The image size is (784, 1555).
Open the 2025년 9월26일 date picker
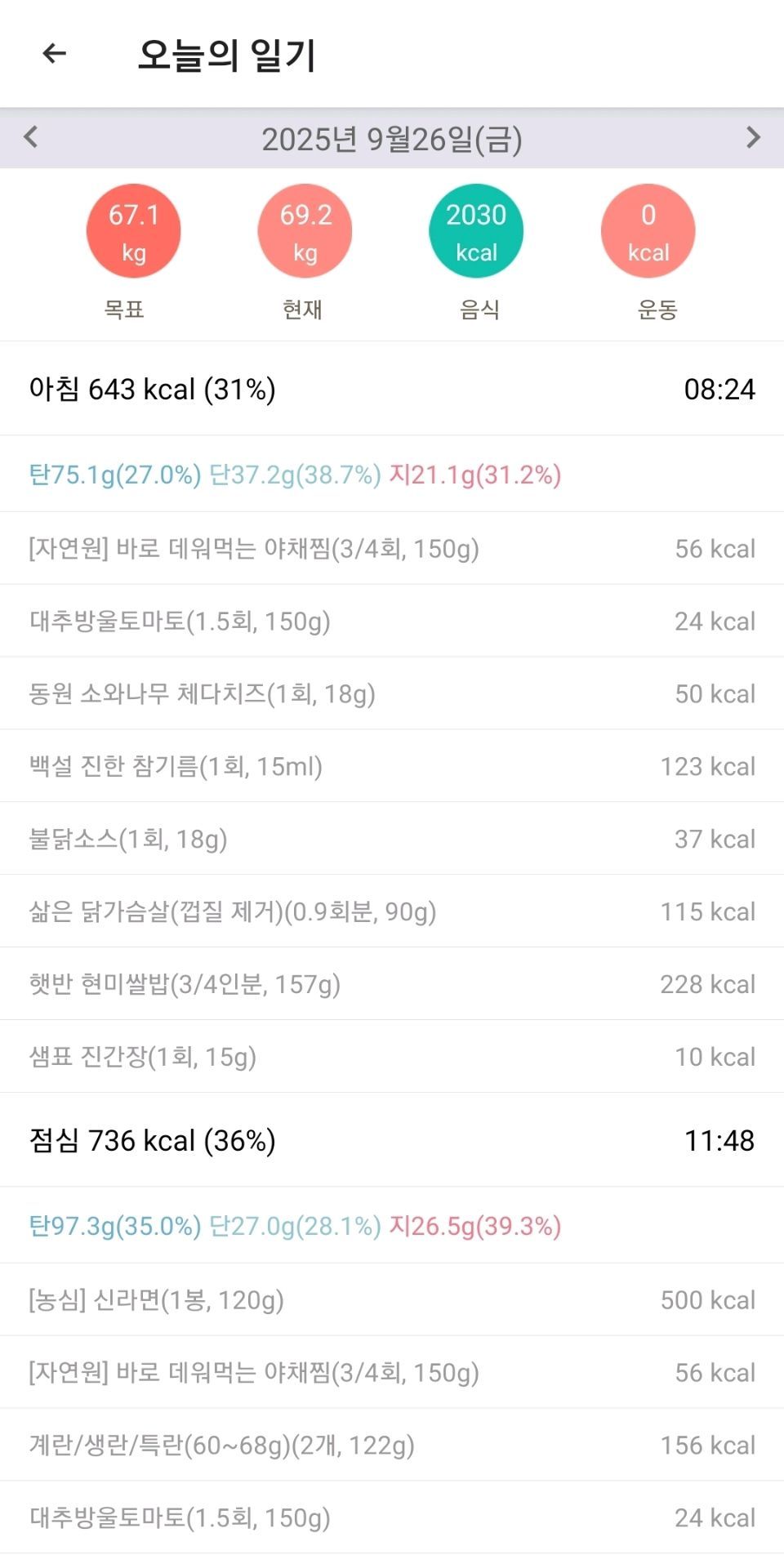(392, 139)
